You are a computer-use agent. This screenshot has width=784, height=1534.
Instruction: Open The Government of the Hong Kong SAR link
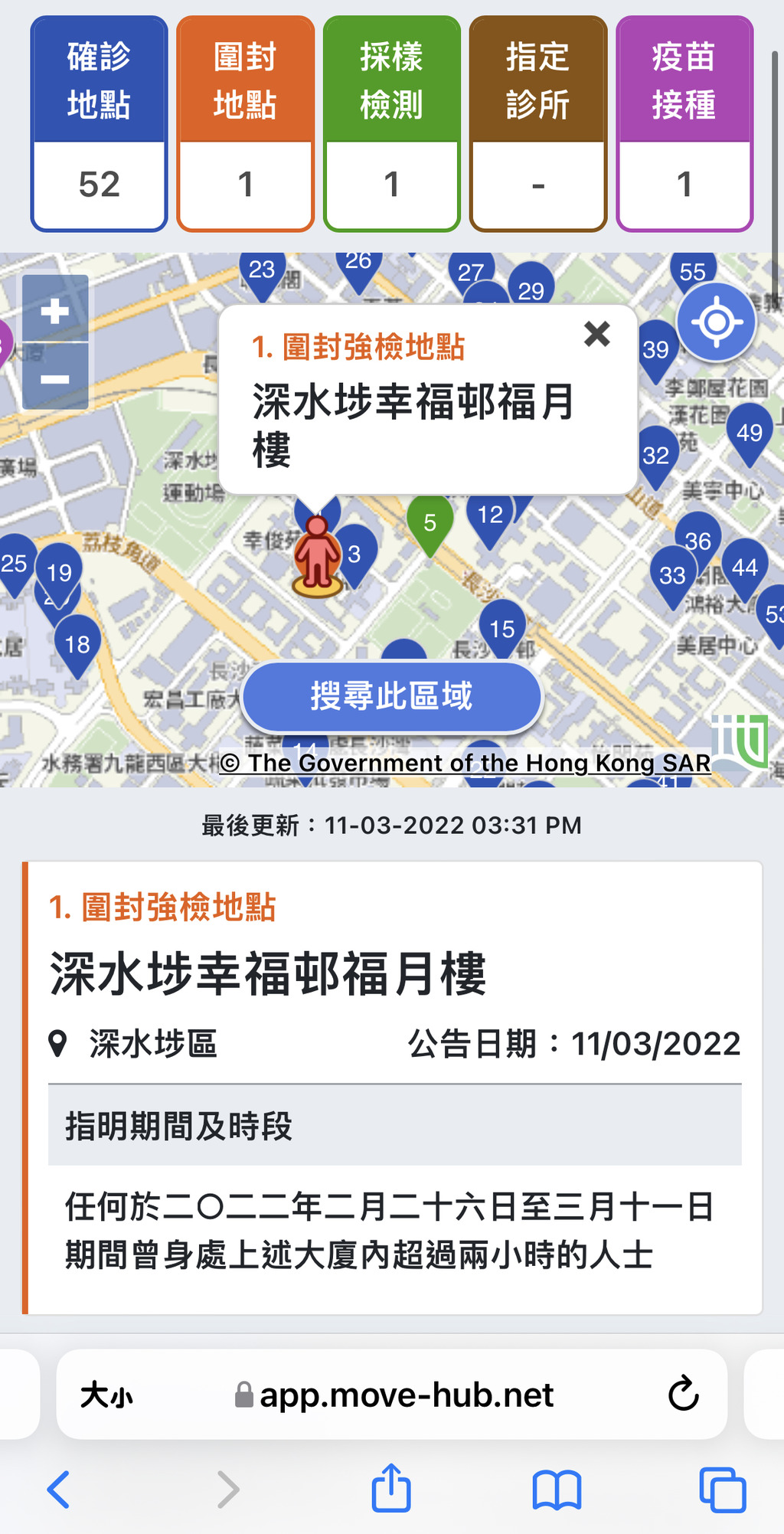click(x=465, y=763)
